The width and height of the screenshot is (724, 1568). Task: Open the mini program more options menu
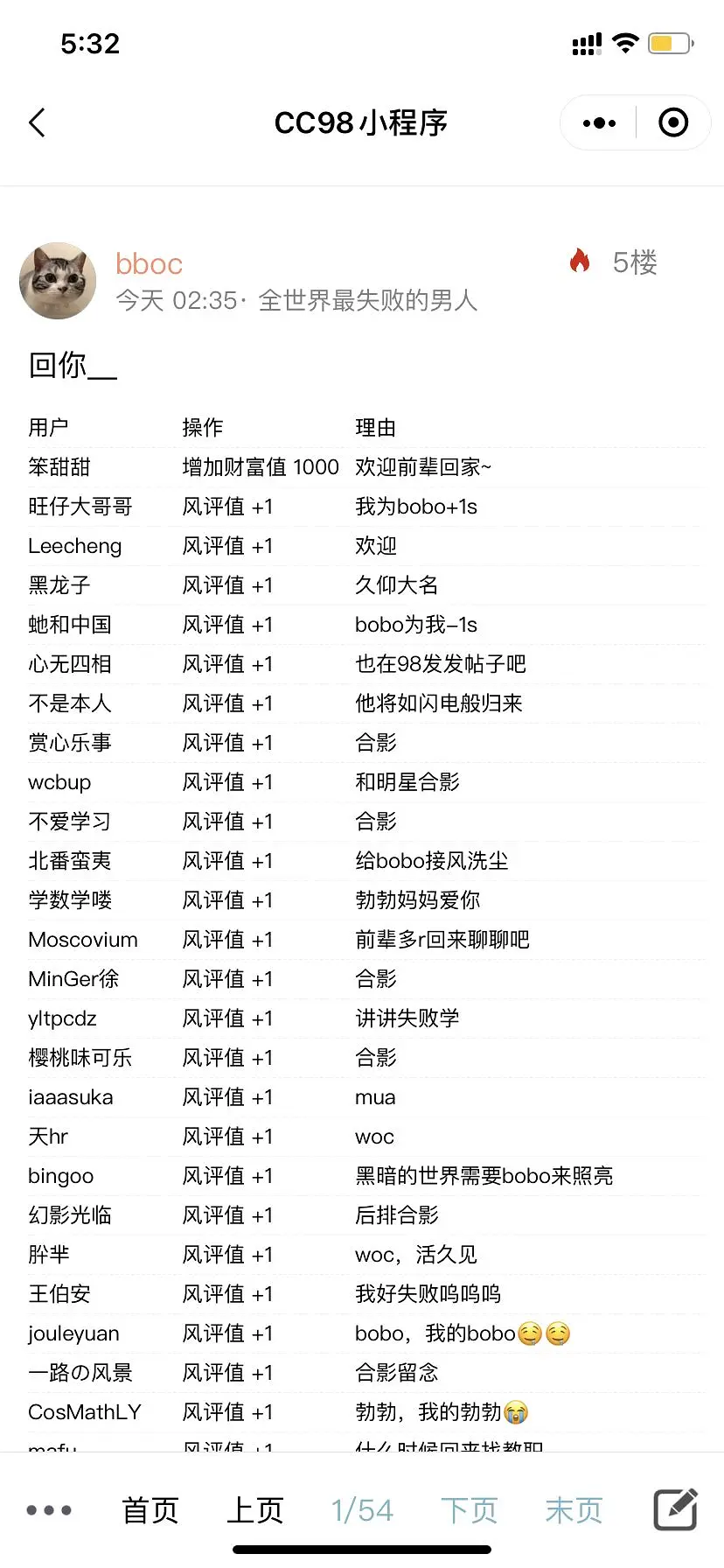click(x=599, y=123)
